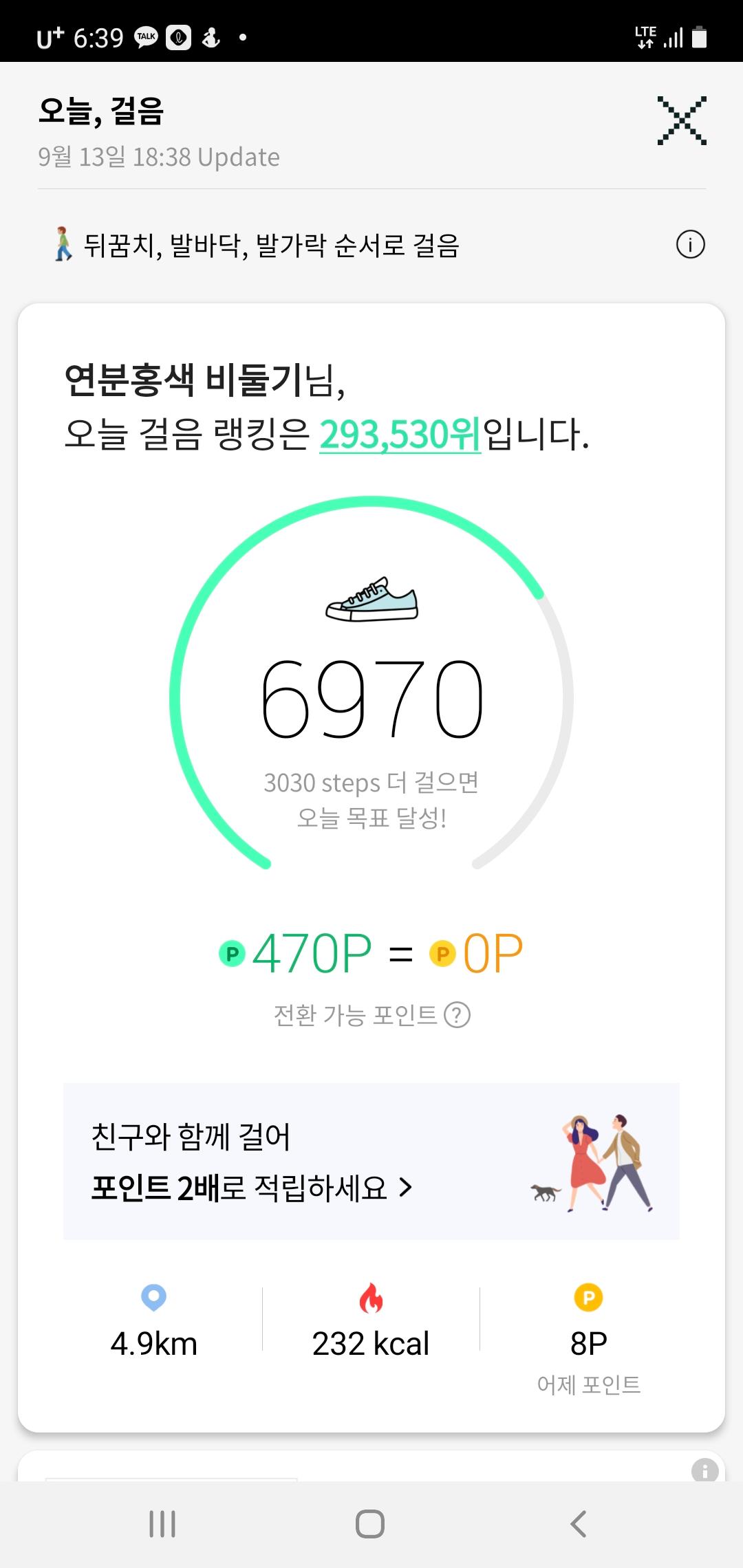This screenshot has height=1568, width=743.
Task: Open help for 전환 가능 포인트
Action: [457, 1015]
